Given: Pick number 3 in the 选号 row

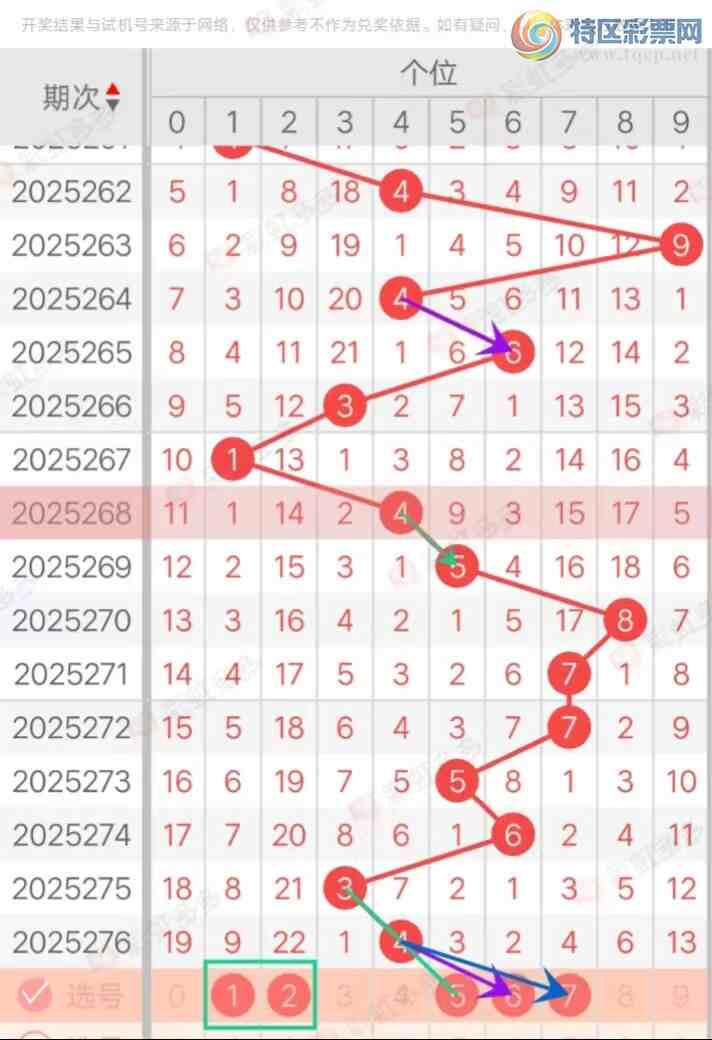Looking at the screenshot, I should [345, 996].
